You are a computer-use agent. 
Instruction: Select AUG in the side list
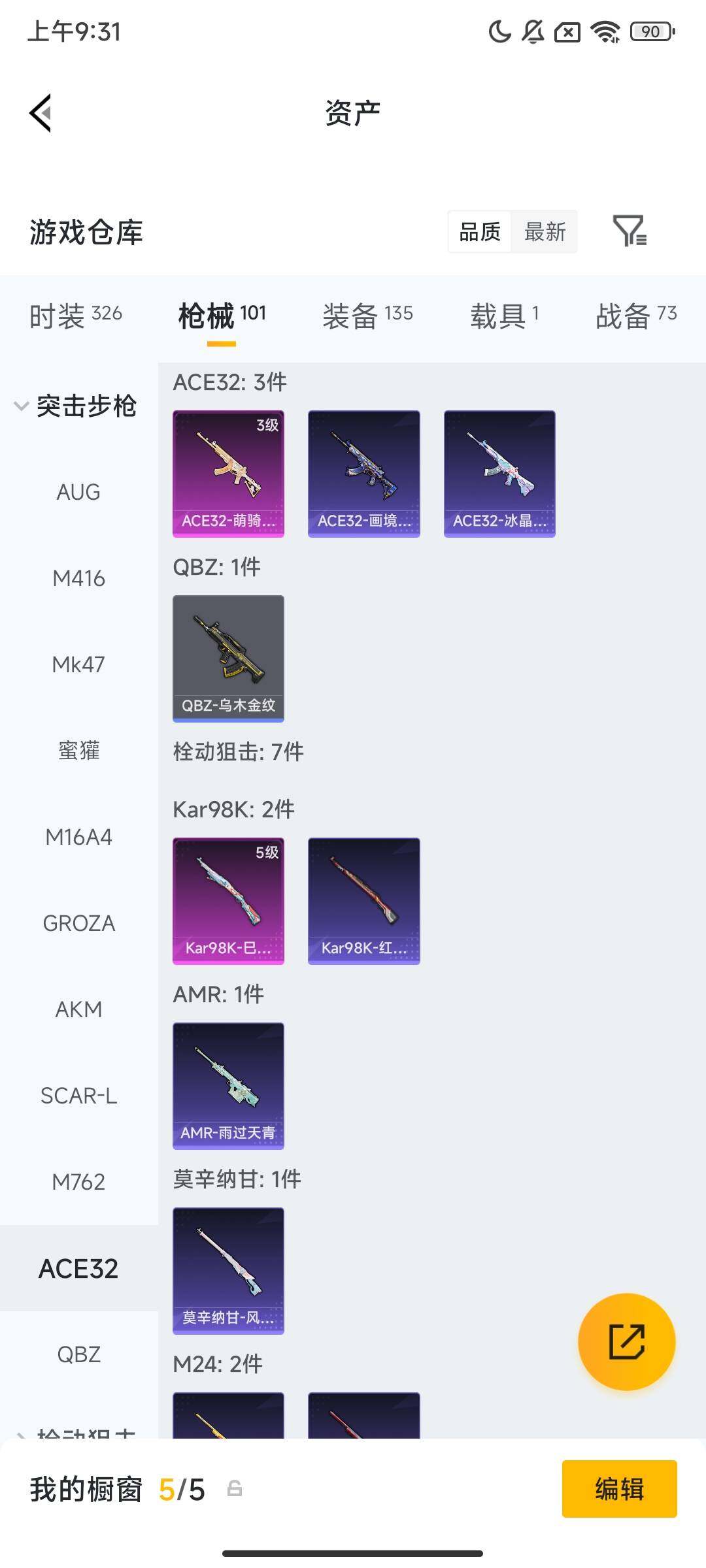click(x=78, y=492)
